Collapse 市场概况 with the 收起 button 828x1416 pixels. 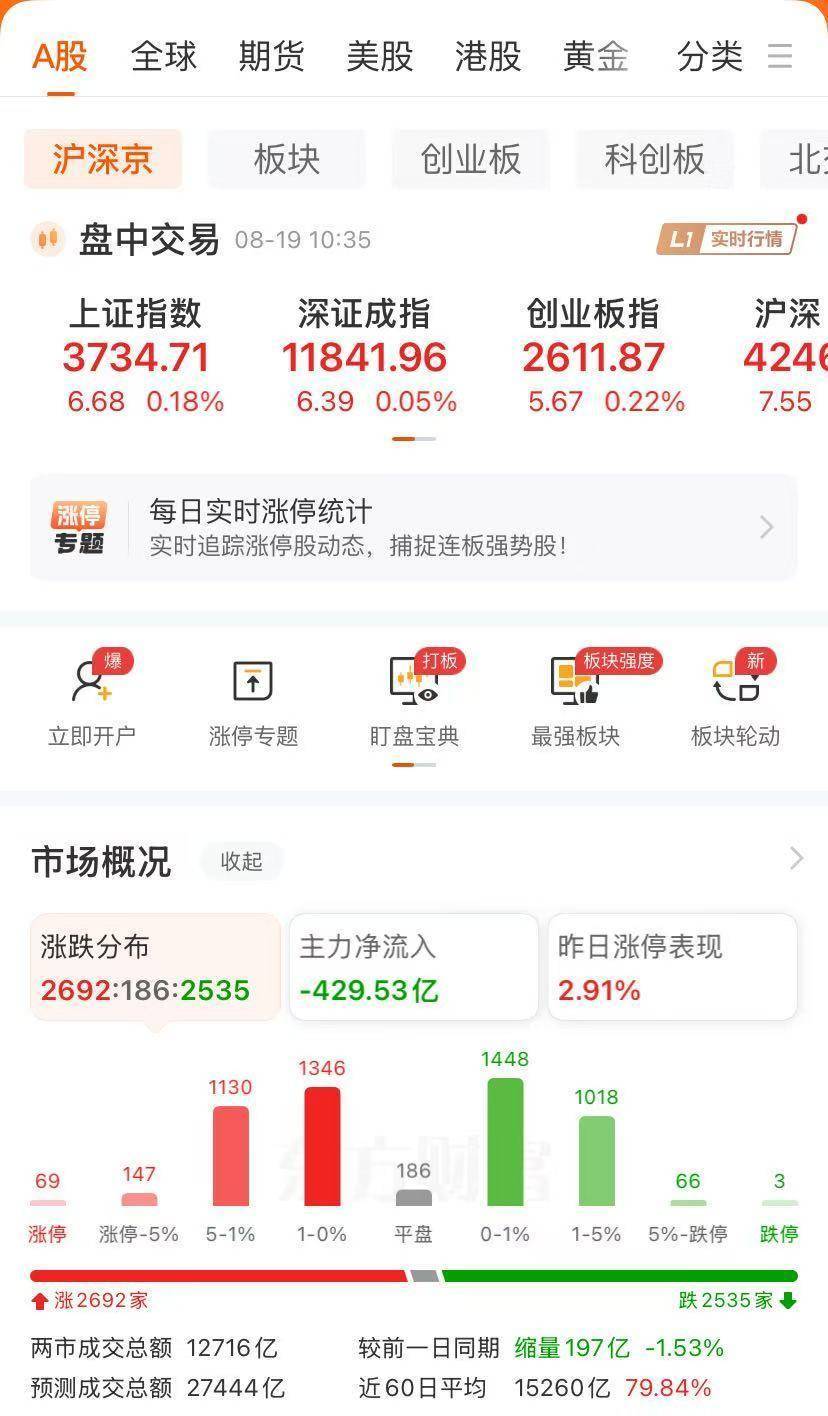pos(242,861)
